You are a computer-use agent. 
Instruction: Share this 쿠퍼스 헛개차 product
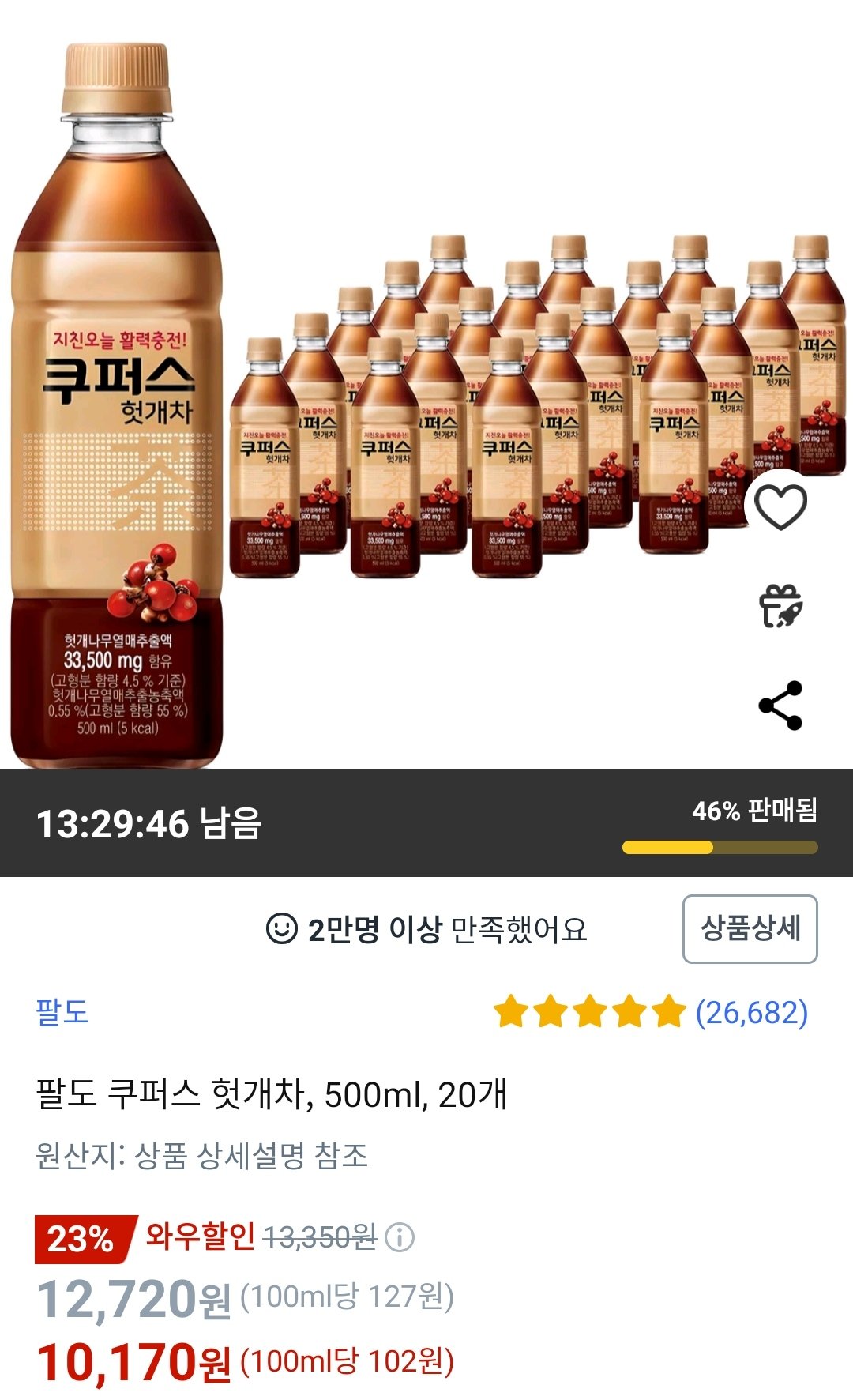(780, 705)
